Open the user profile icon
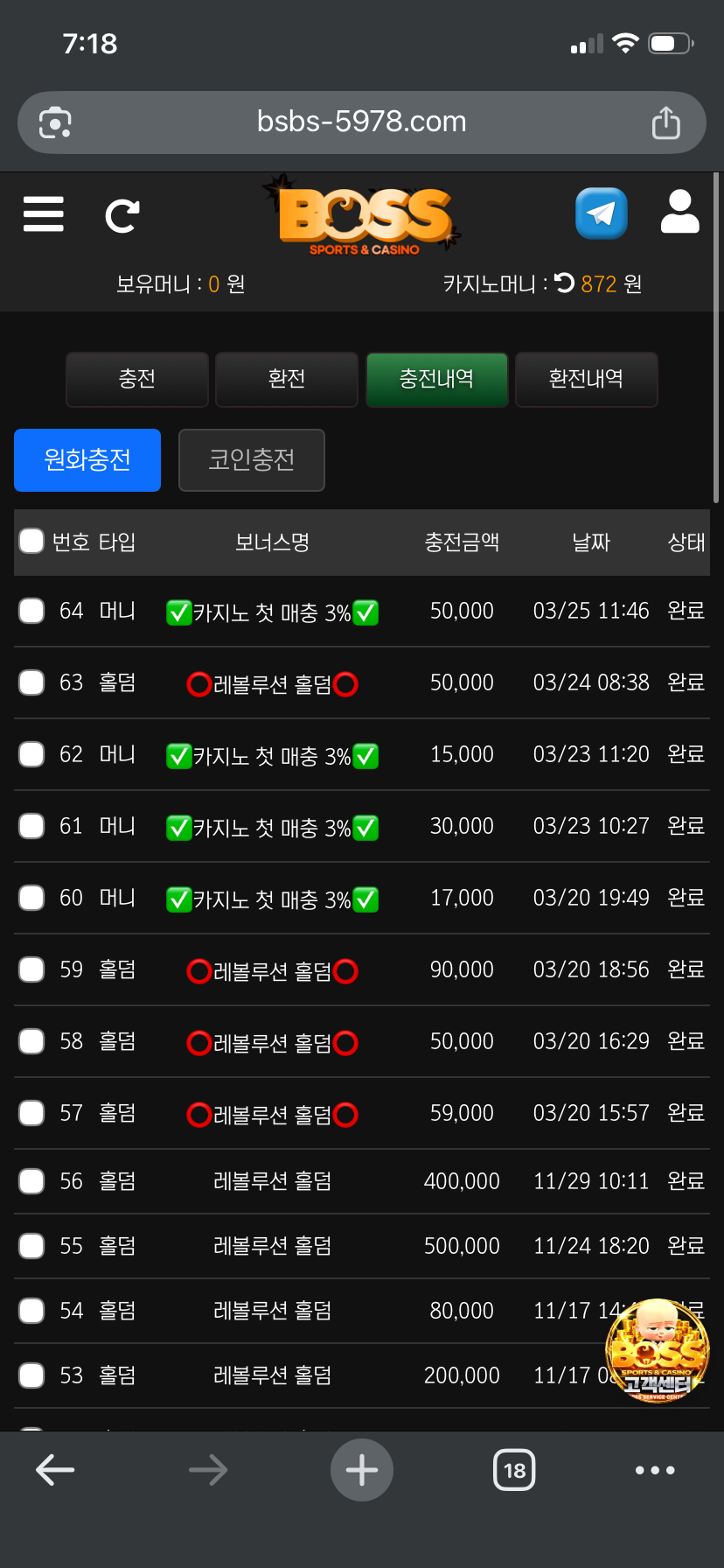 tap(679, 213)
